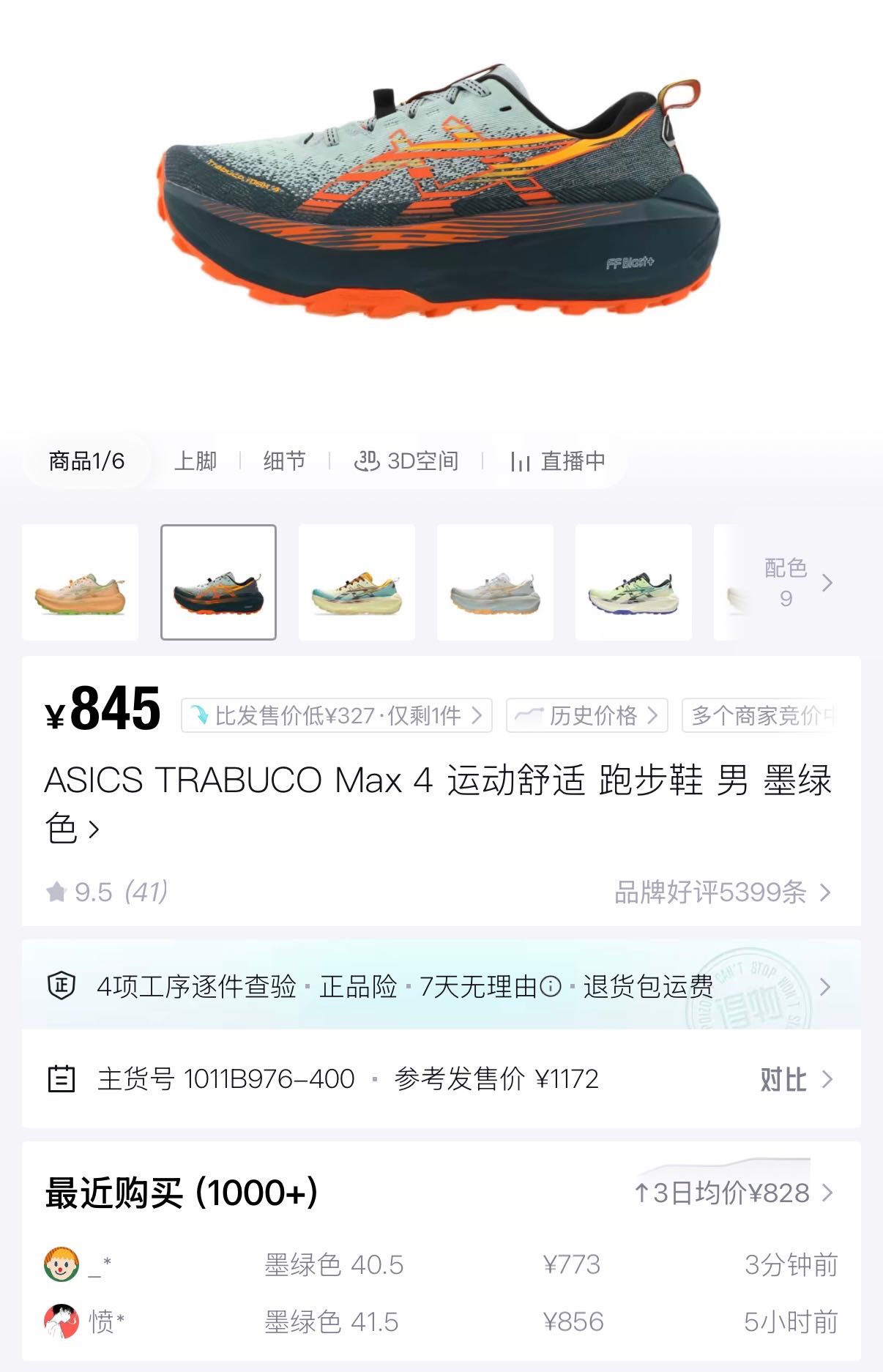Open the 3D空间 view

tap(406, 461)
